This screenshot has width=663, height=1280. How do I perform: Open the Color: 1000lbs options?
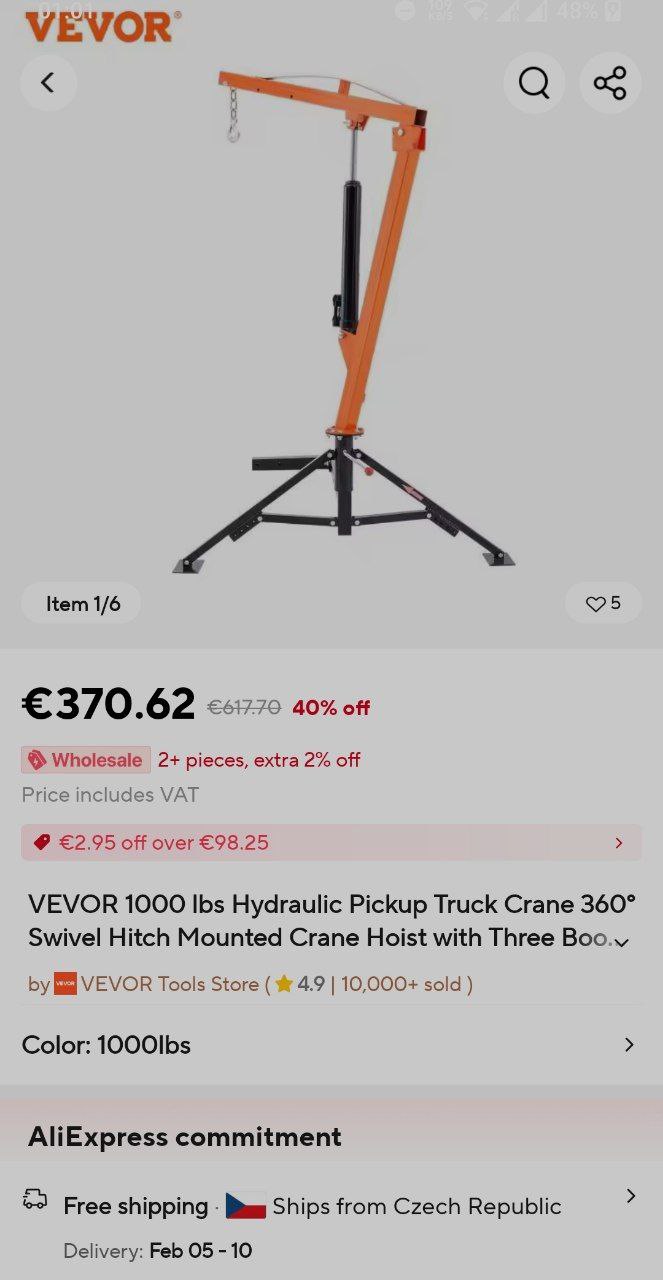[331, 1045]
